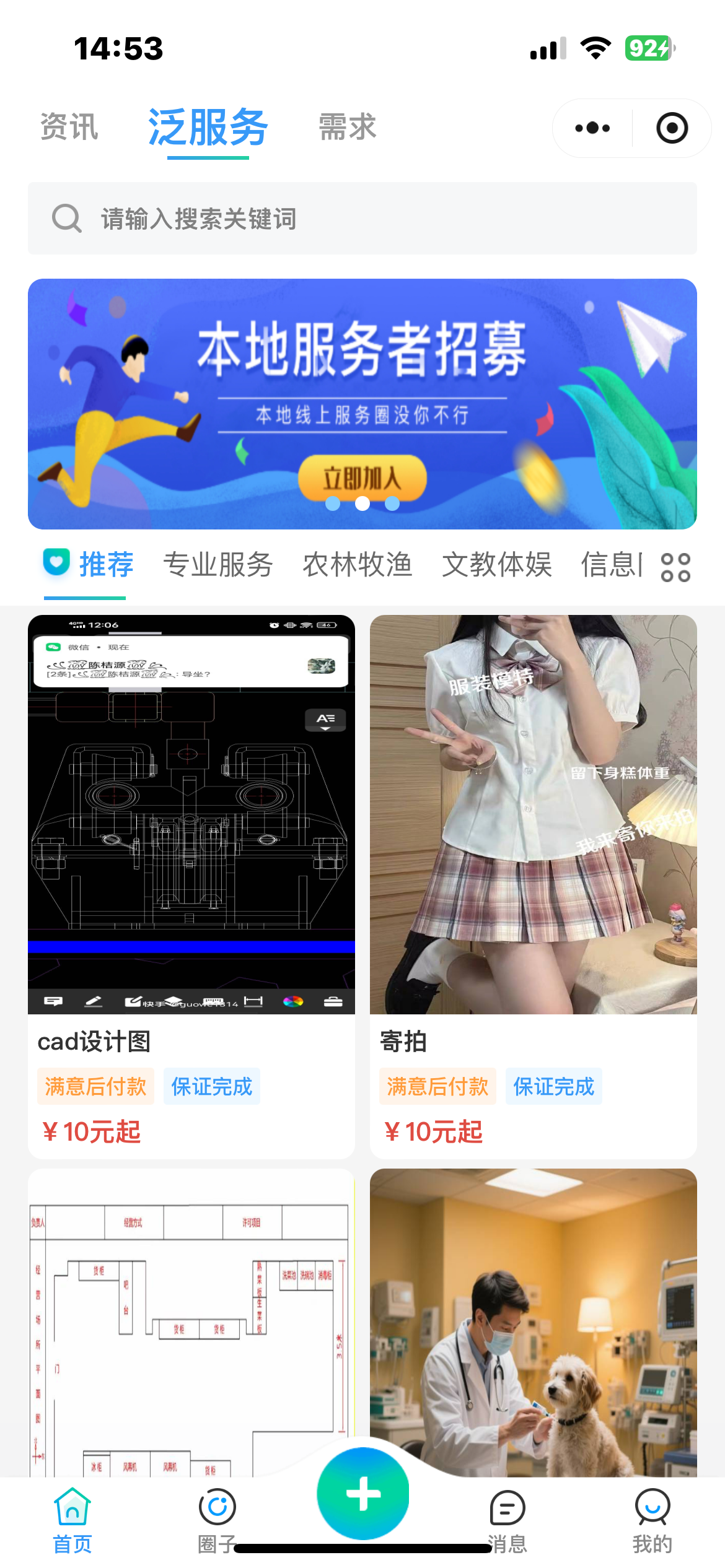Viewport: 725px width, 1568px height.
Task: Go to the 我的 tab
Action: 652,1520
